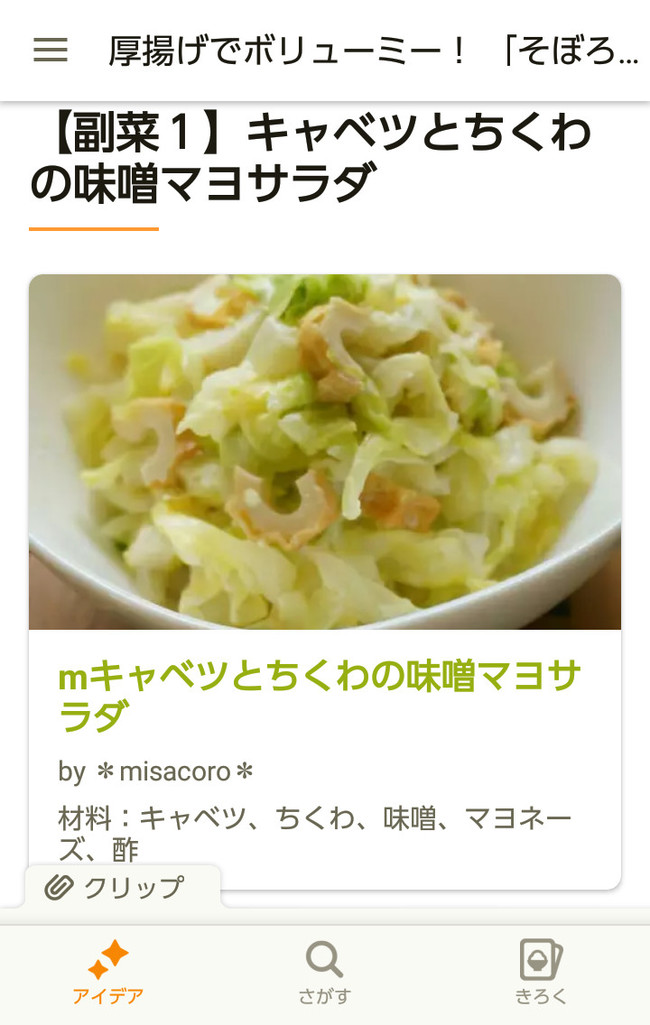This screenshot has width=650, height=1025.
Task: Open the hamburger drawer menu
Action: tap(50, 50)
